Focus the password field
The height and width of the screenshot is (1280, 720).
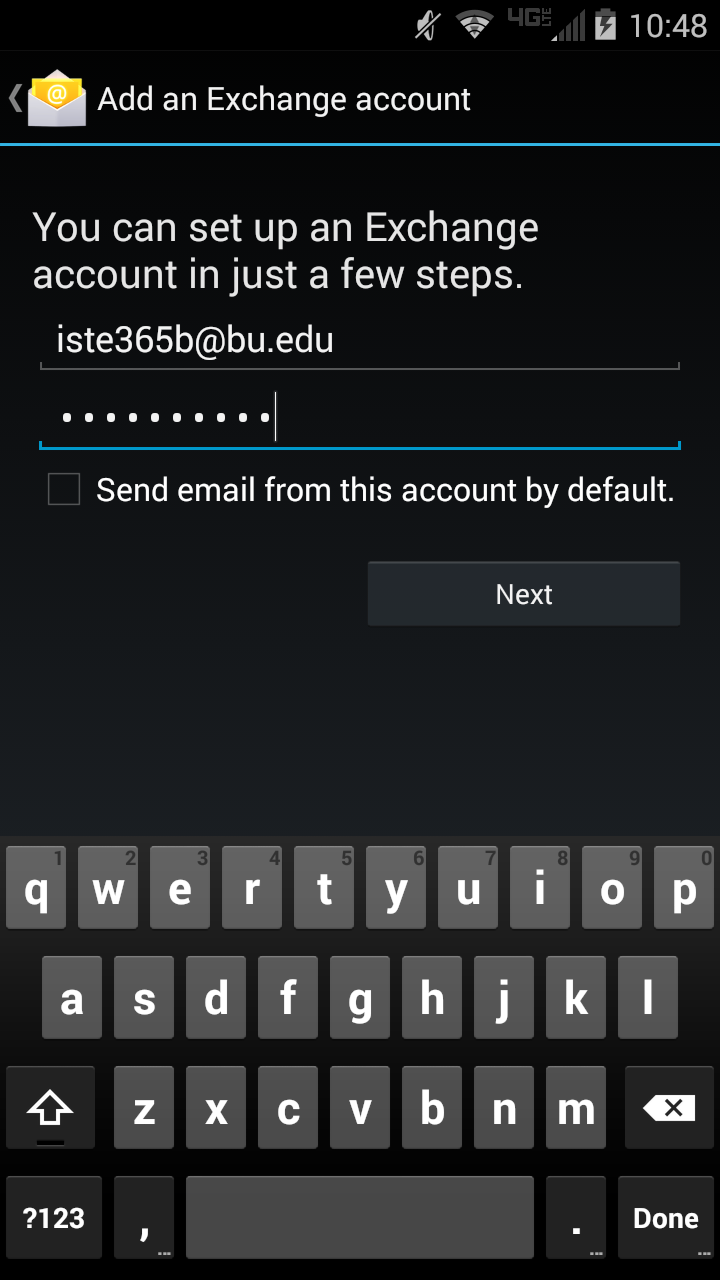click(x=360, y=418)
